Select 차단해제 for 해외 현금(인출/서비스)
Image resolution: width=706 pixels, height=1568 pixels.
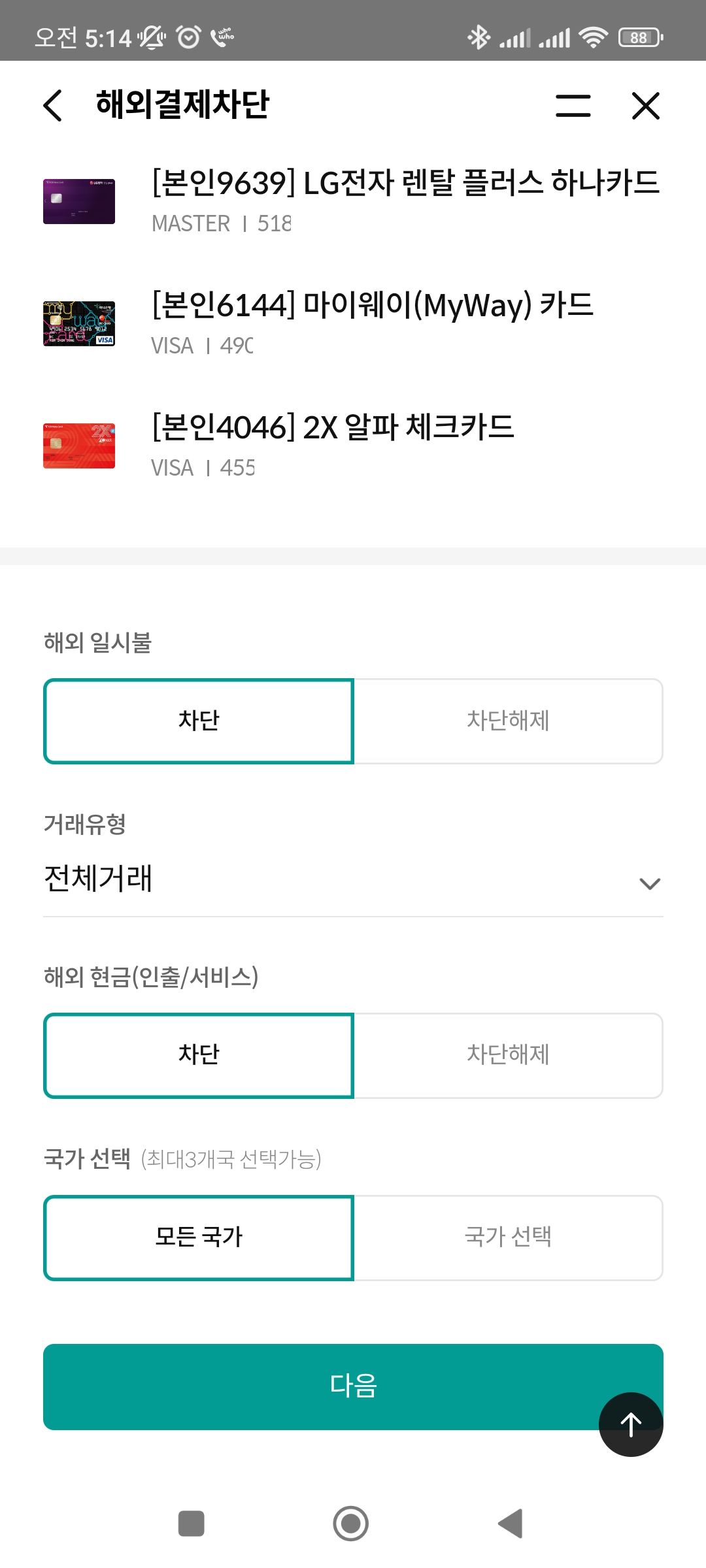click(509, 1054)
